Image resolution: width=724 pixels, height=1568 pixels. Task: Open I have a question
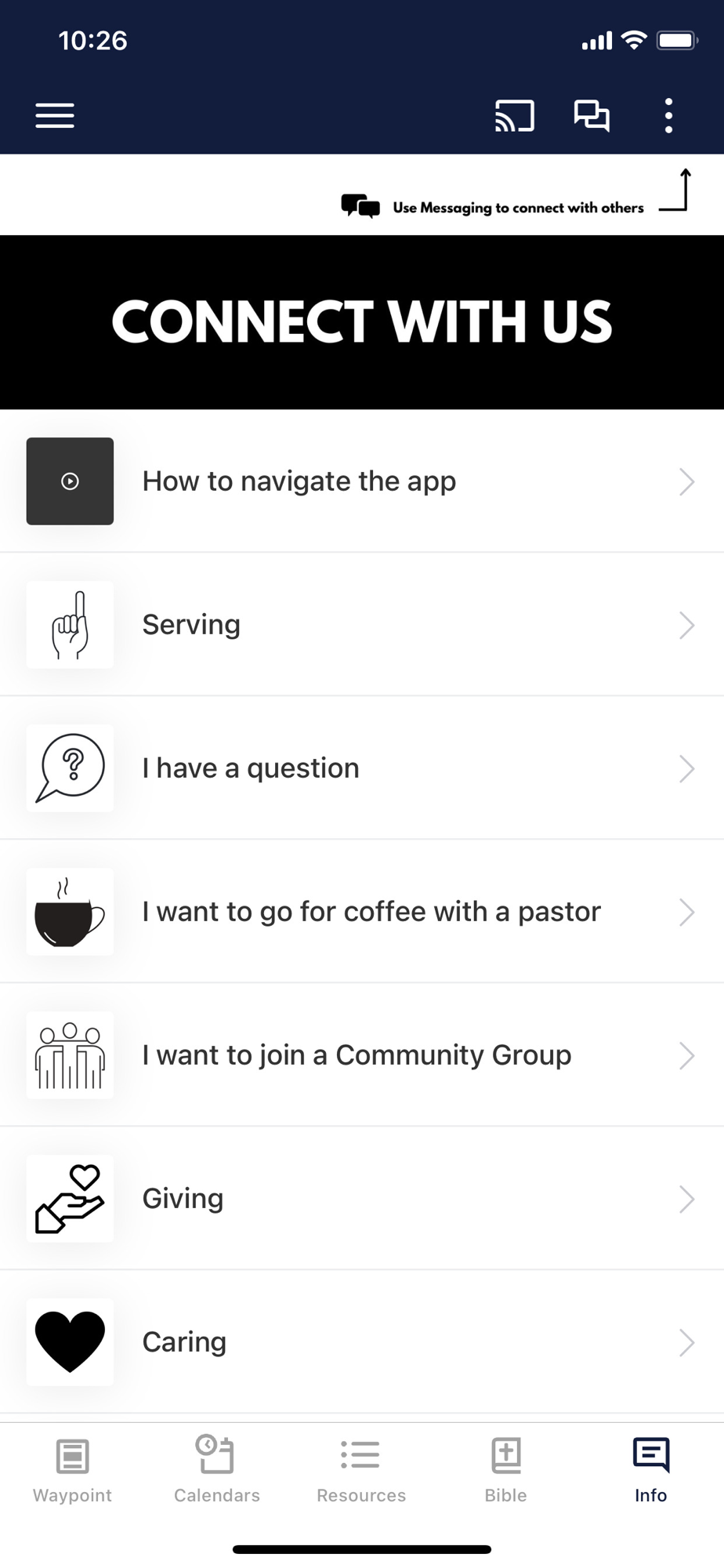362,768
